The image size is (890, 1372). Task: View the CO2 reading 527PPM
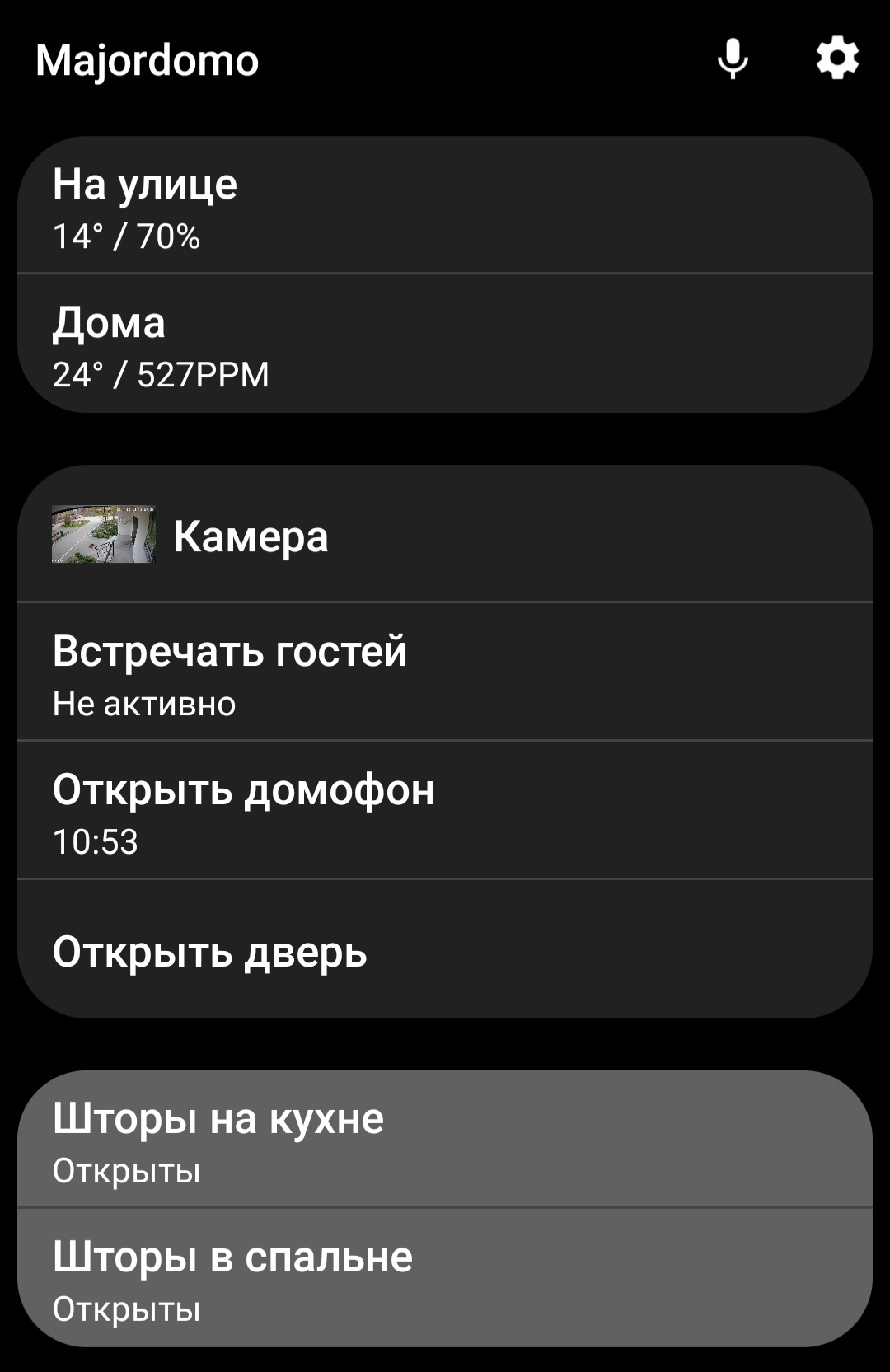(202, 376)
